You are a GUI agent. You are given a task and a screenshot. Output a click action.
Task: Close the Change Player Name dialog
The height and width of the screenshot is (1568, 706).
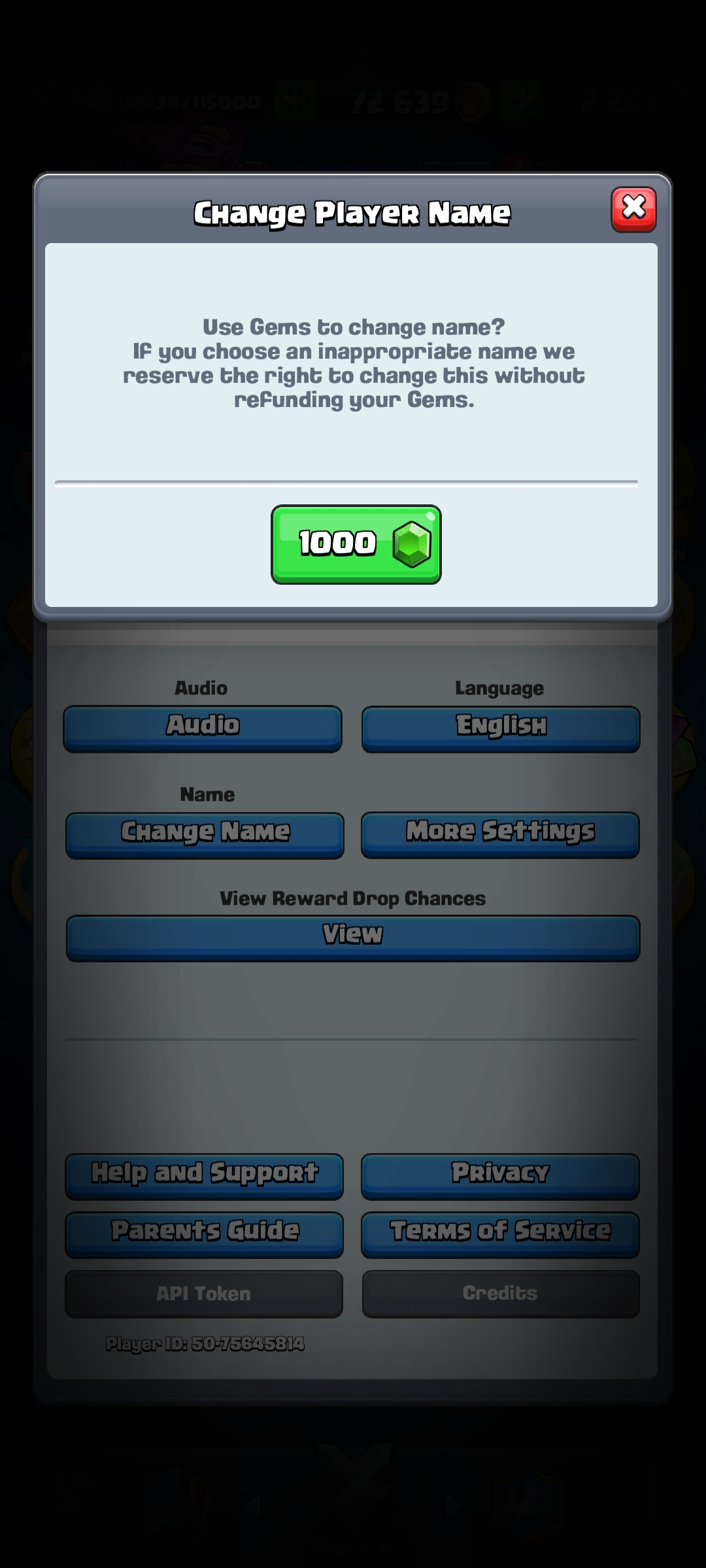633,210
